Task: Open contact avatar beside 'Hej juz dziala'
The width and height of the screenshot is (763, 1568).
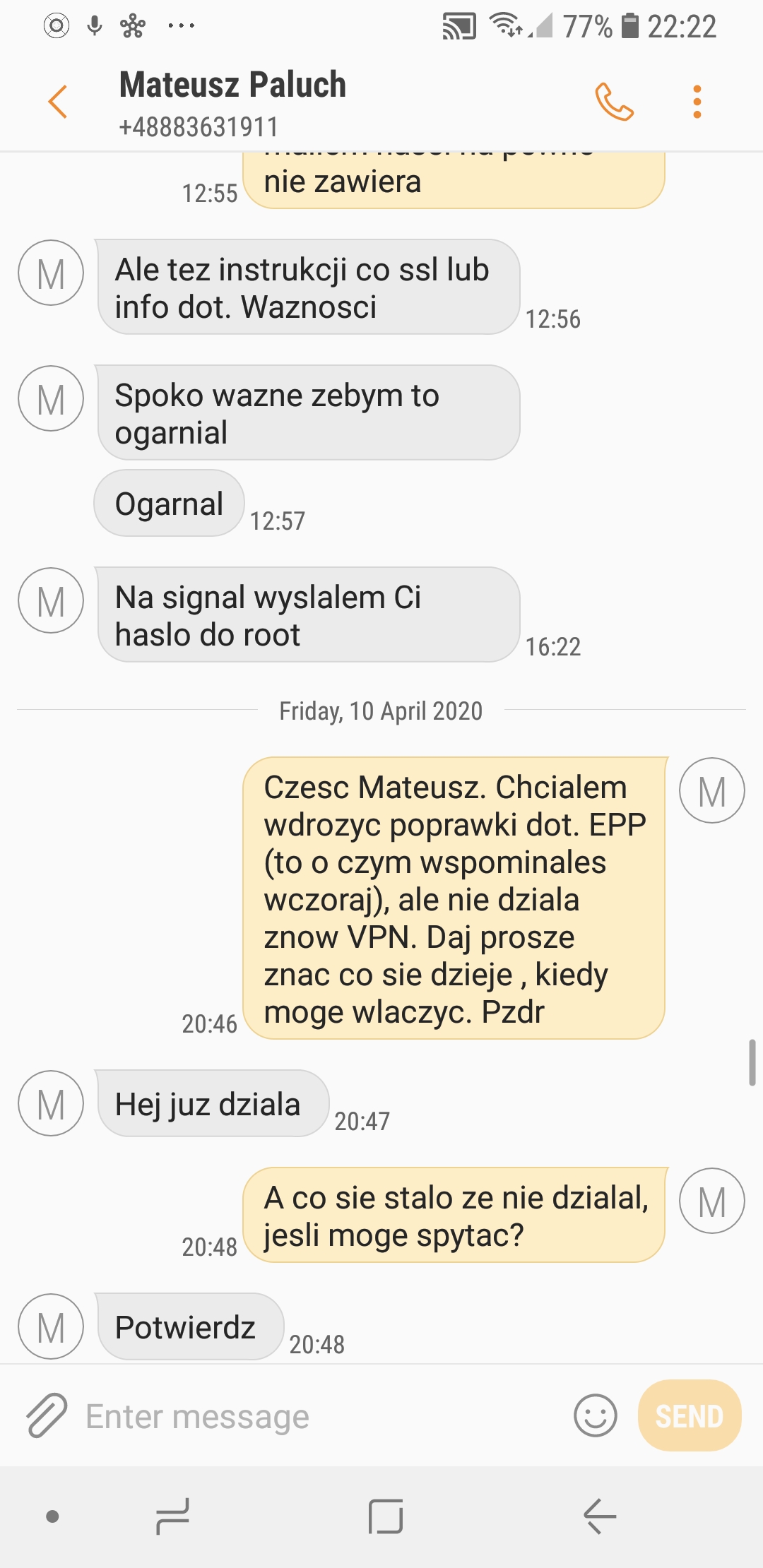Action: tap(51, 1103)
